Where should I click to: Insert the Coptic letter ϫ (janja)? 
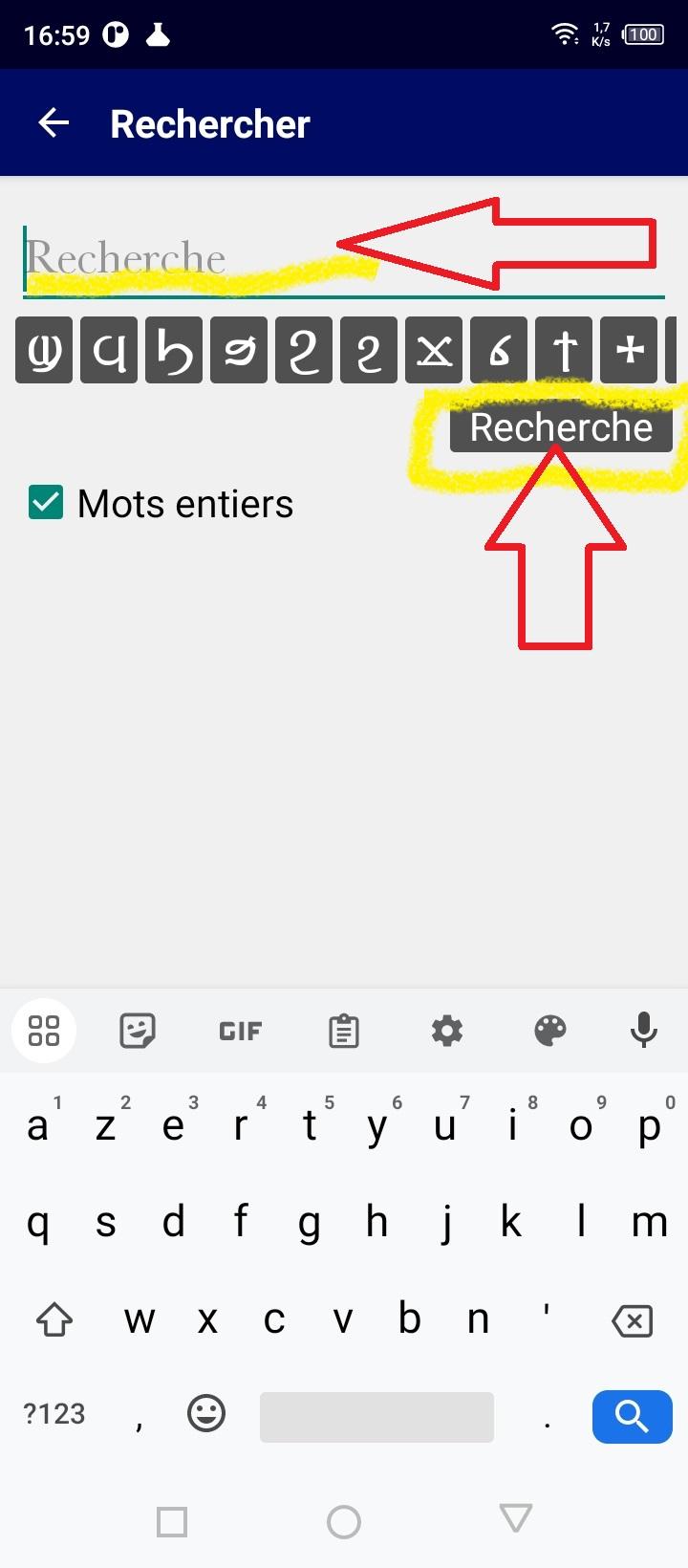pyautogui.click(x=434, y=351)
